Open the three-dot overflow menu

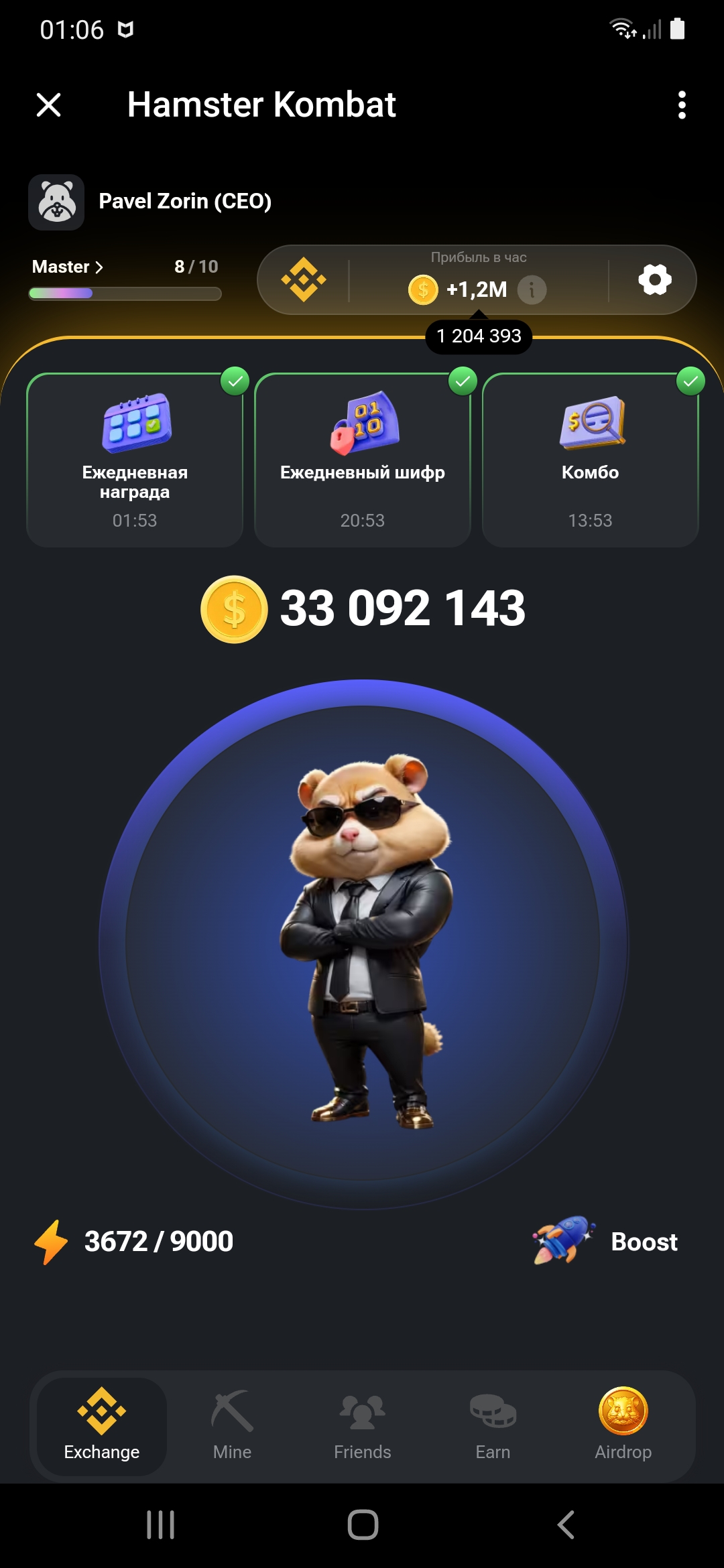[x=682, y=105]
